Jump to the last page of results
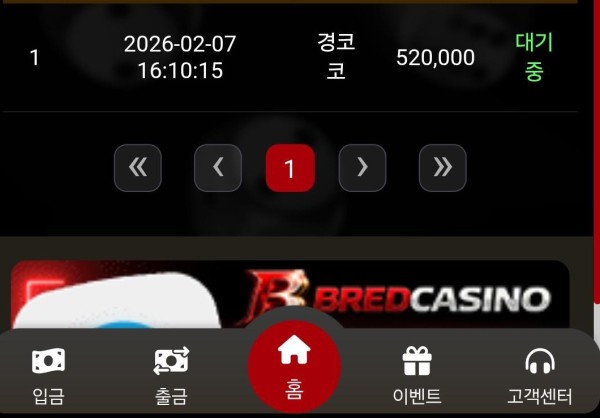 pyautogui.click(x=442, y=168)
